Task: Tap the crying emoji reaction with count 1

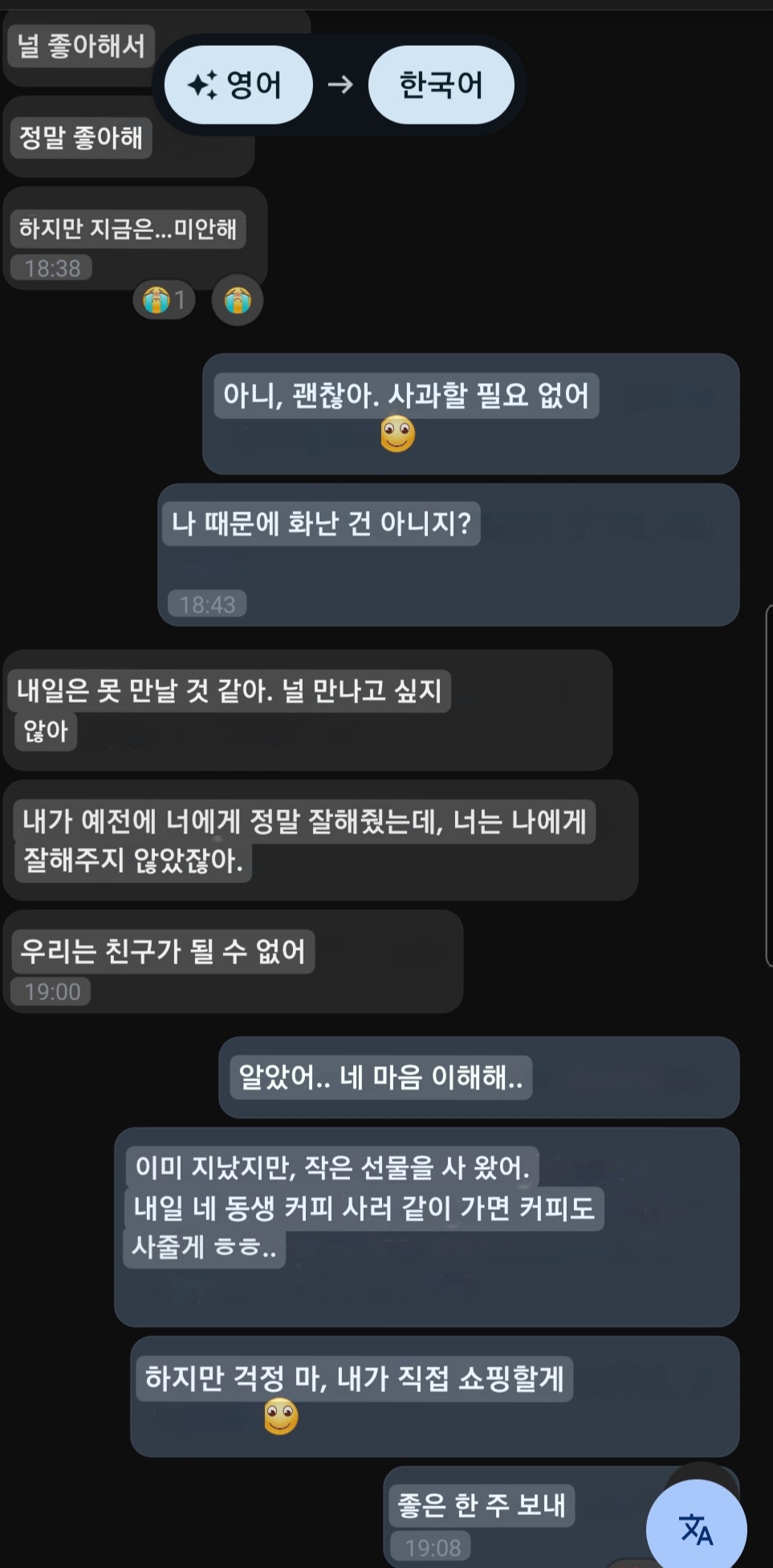Action: point(164,300)
